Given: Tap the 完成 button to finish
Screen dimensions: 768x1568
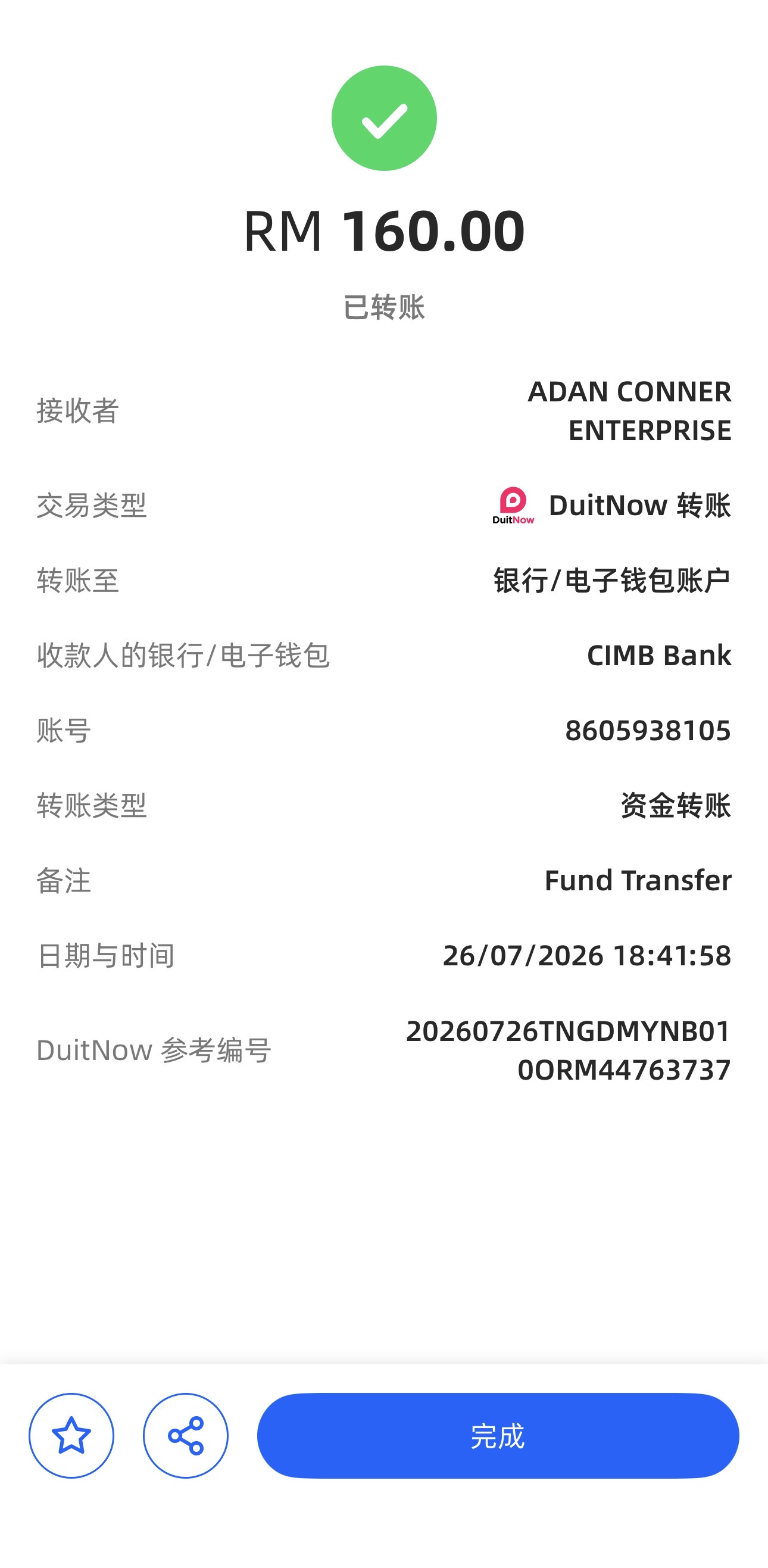Looking at the screenshot, I should click(498, 1435).
